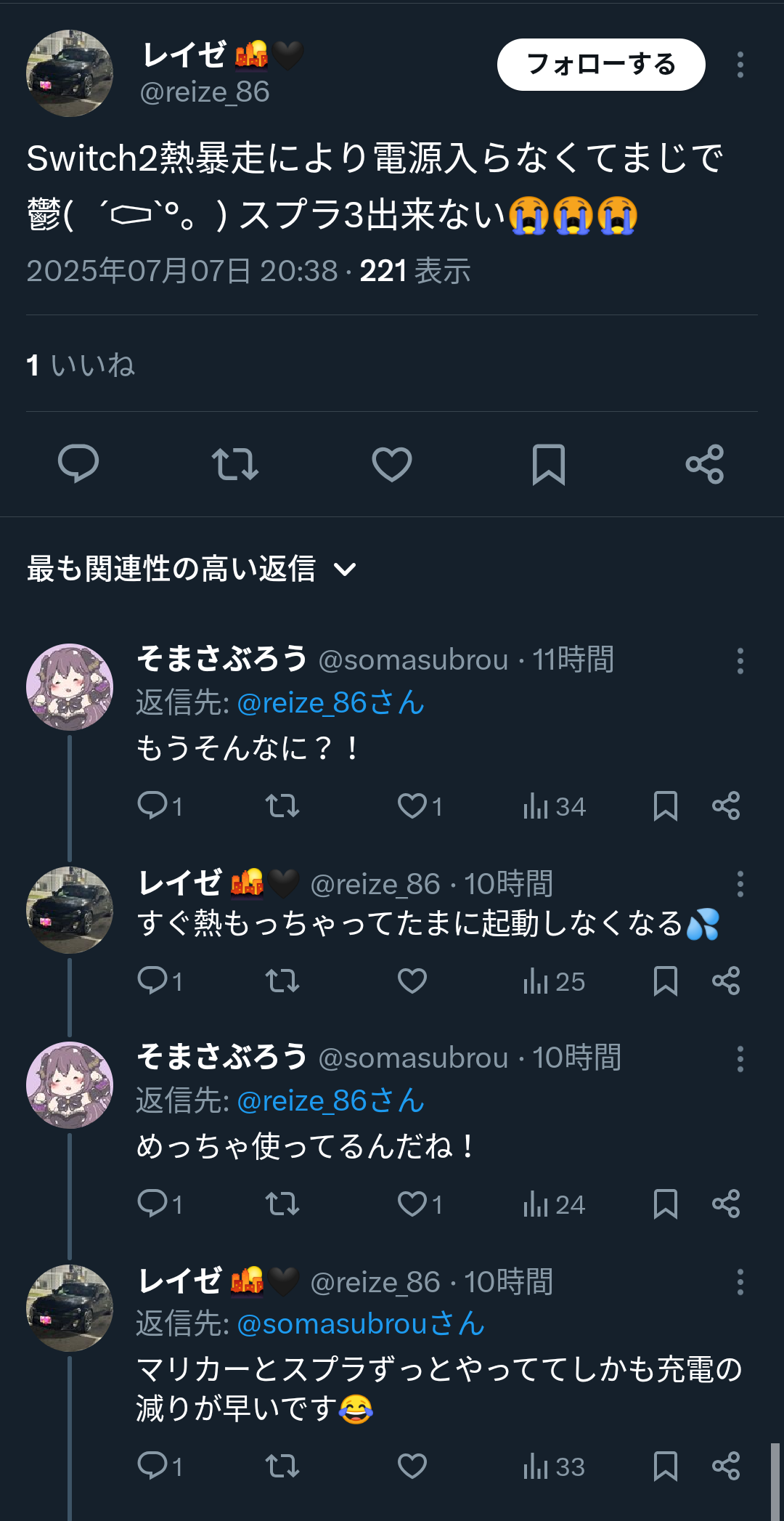Bookmark the reply めっちゃ使ってるんだね！
The height and width of the screenshot is (1521, 784).
tap(665, 1204)
